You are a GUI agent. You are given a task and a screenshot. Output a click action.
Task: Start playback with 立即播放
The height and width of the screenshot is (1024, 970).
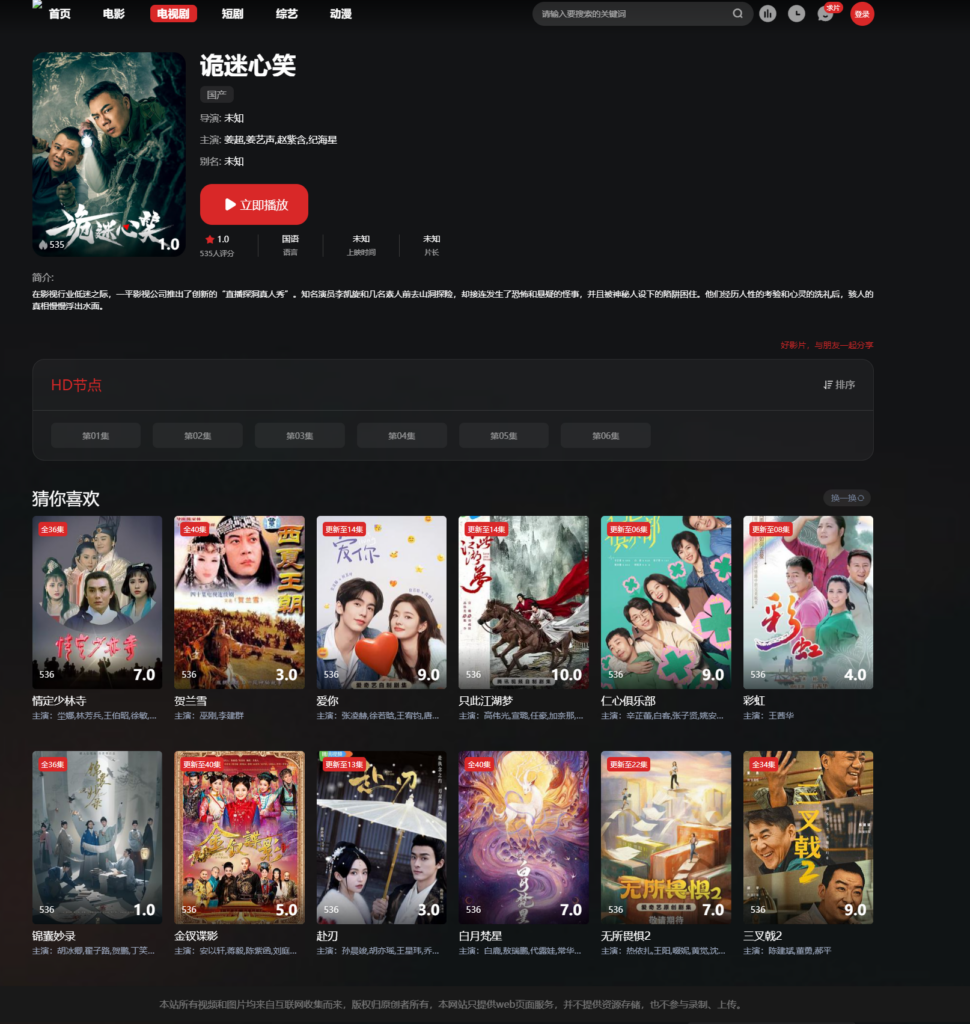click(254, 205)
